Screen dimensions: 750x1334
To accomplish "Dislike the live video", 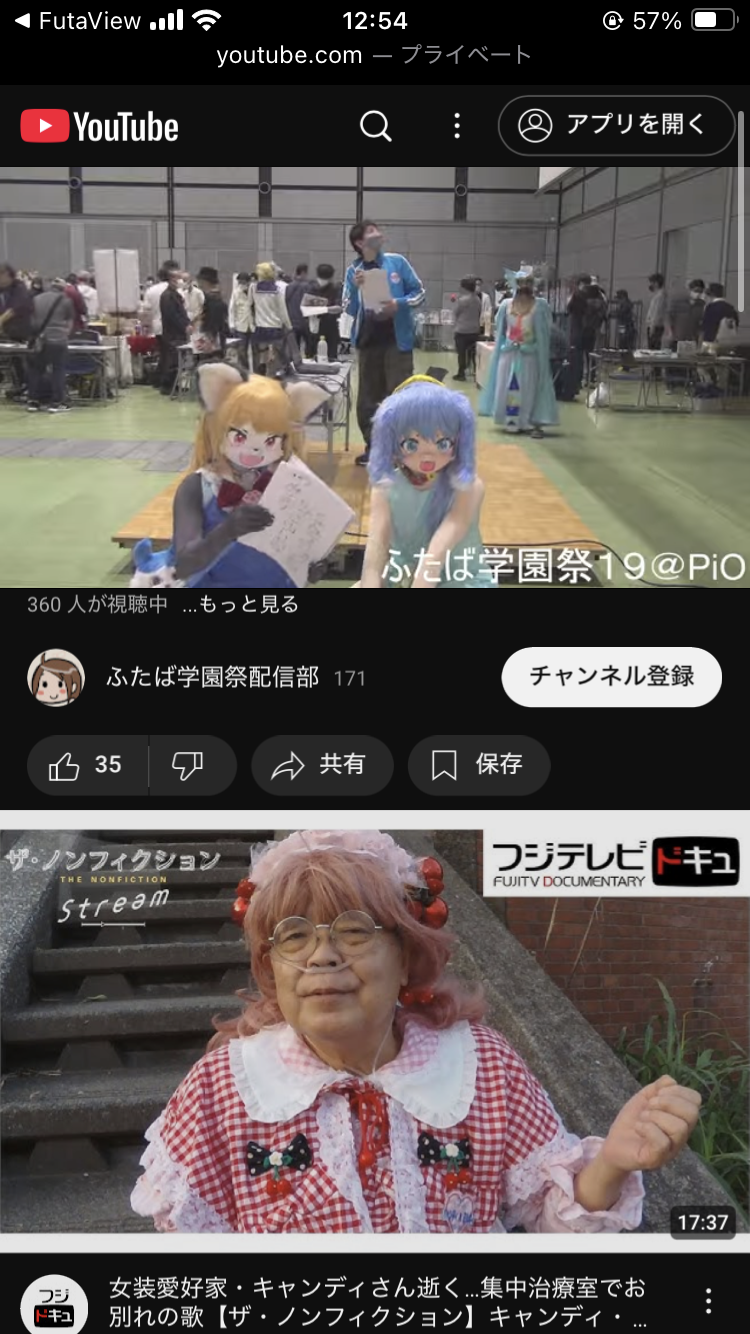I will [x=190, y=765].
